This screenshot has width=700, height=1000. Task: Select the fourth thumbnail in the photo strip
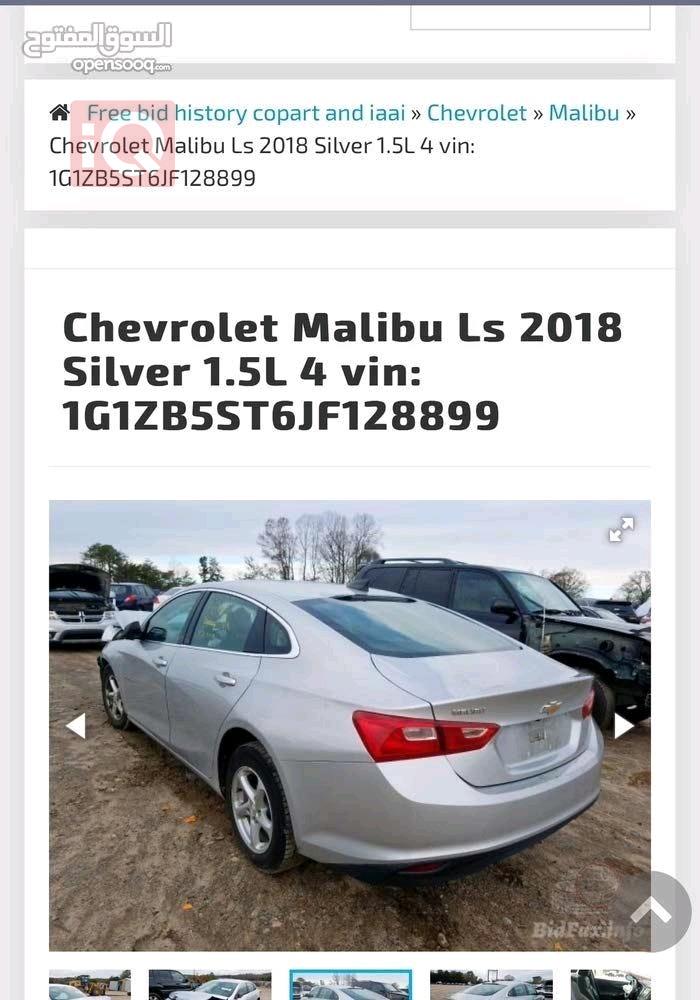coord(491,985)
